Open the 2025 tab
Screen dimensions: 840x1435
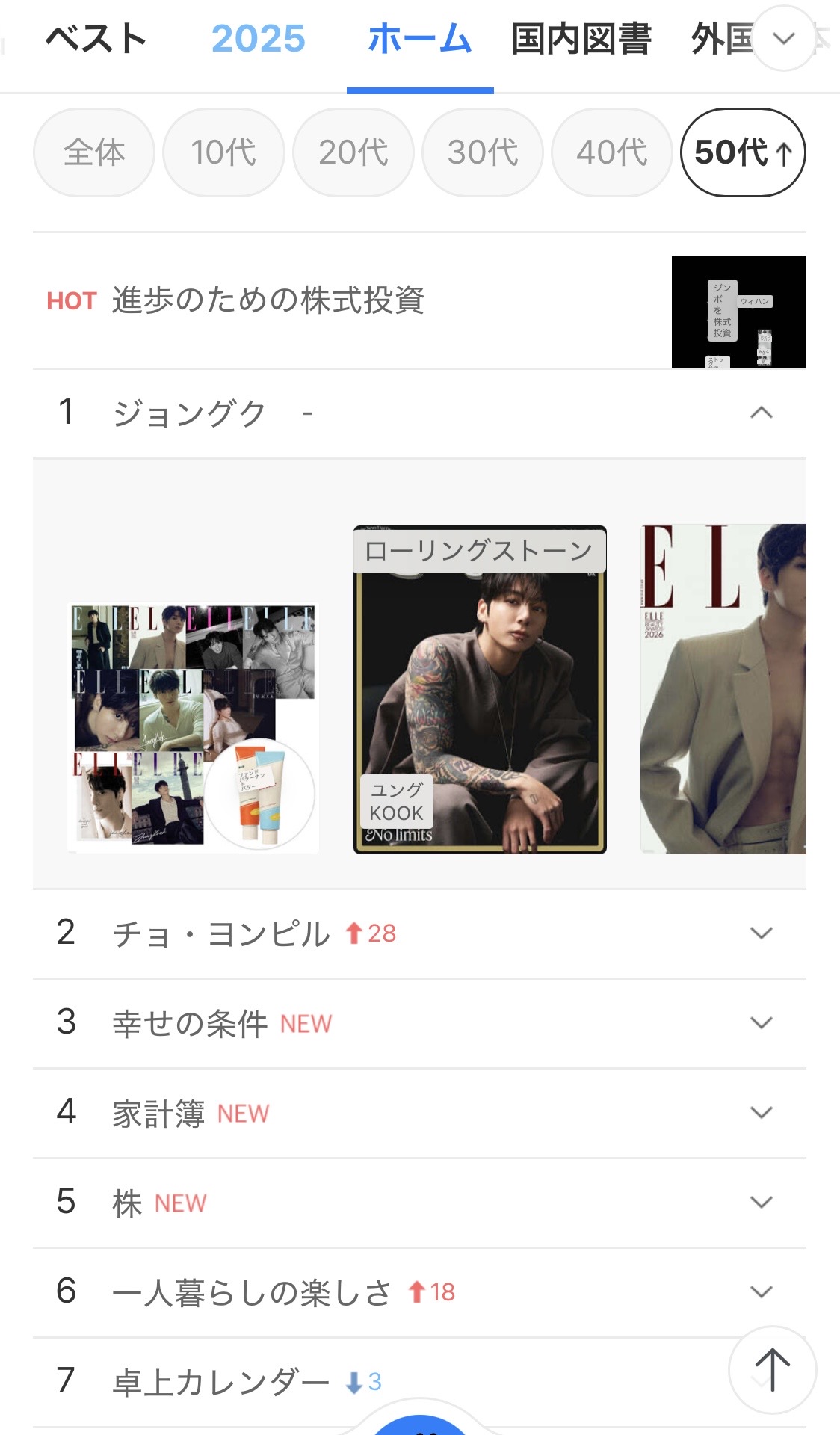click(258, 39)
